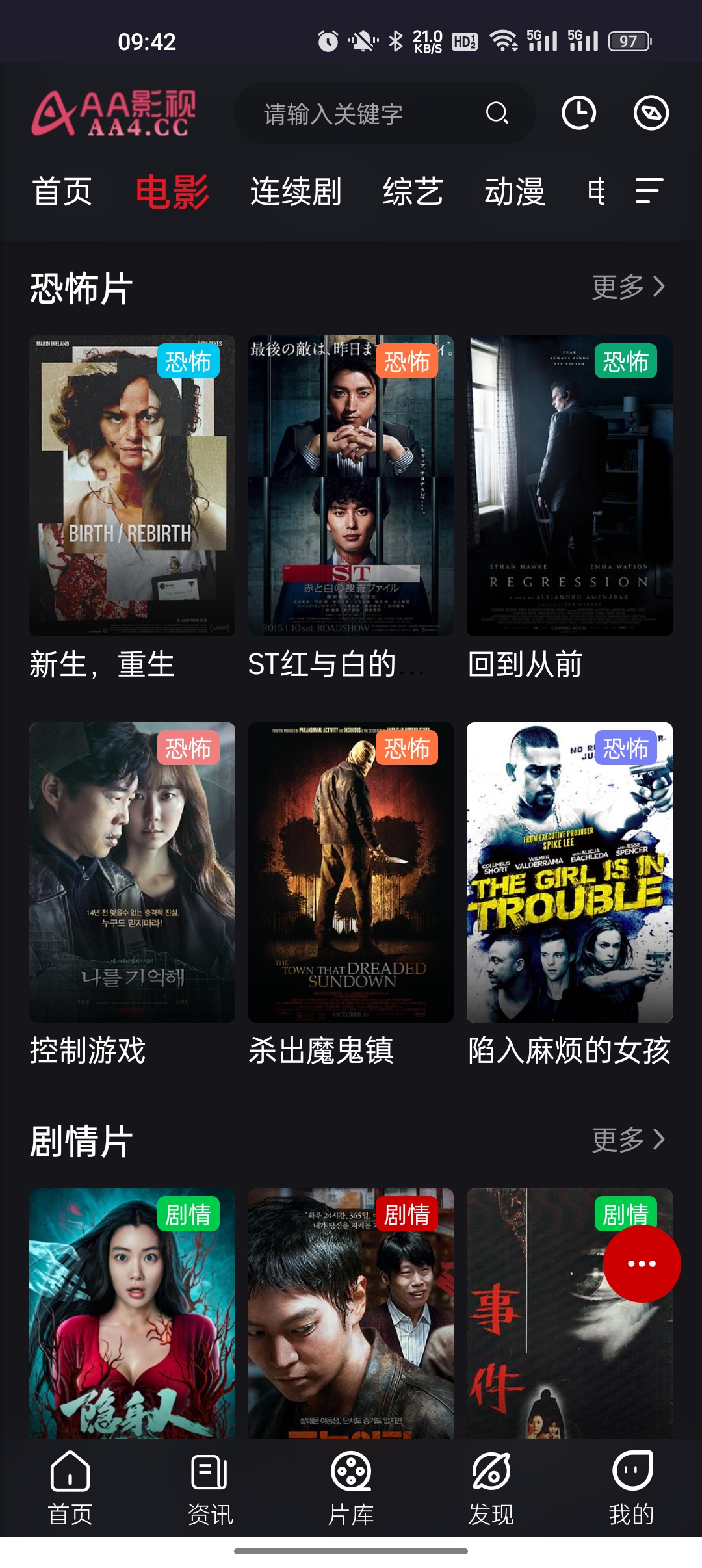The image size is (702, 1568).
Task: Select the movie 回到从前
Action: tap(569, 486)
